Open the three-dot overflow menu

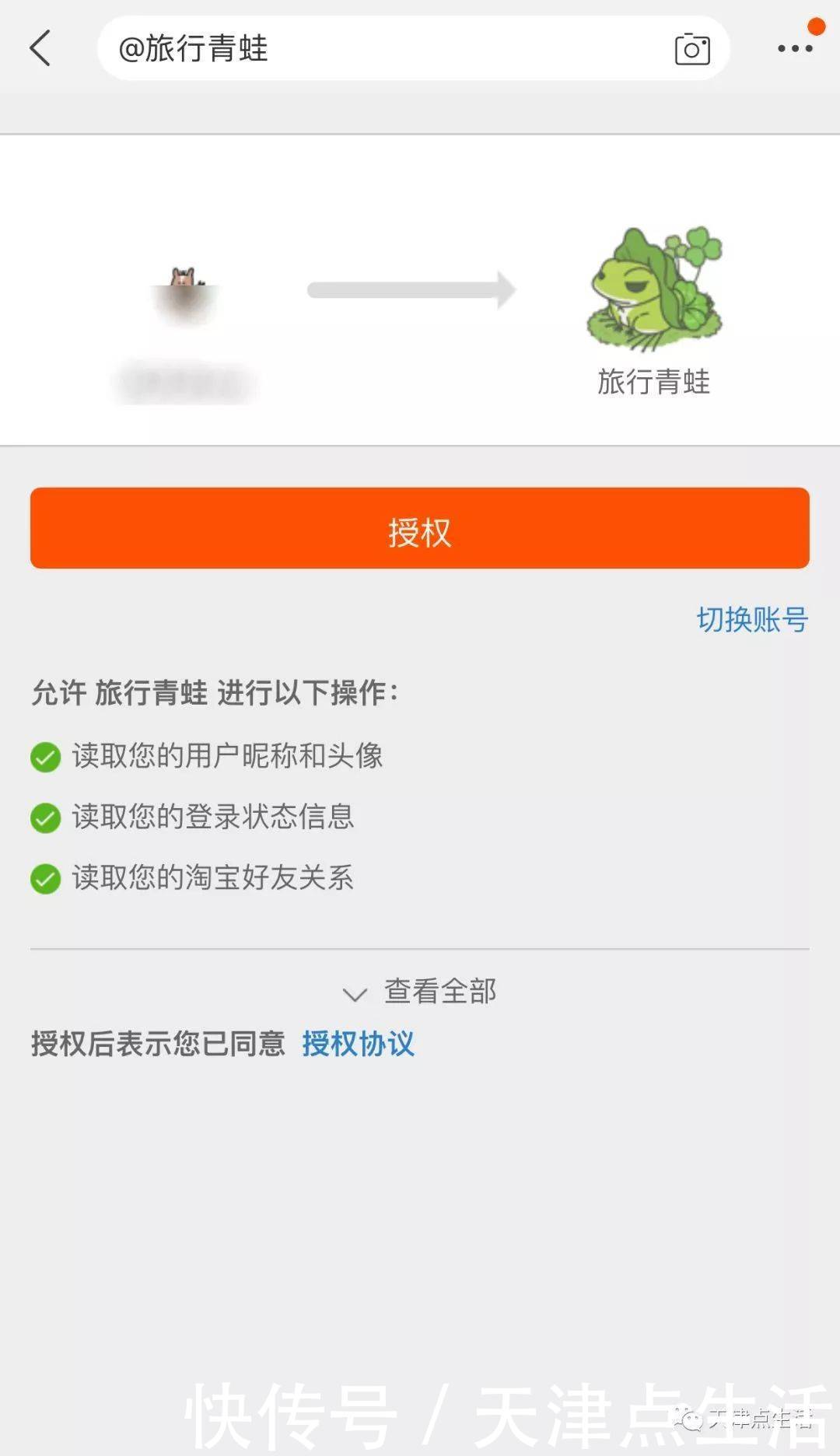[795, 48]
